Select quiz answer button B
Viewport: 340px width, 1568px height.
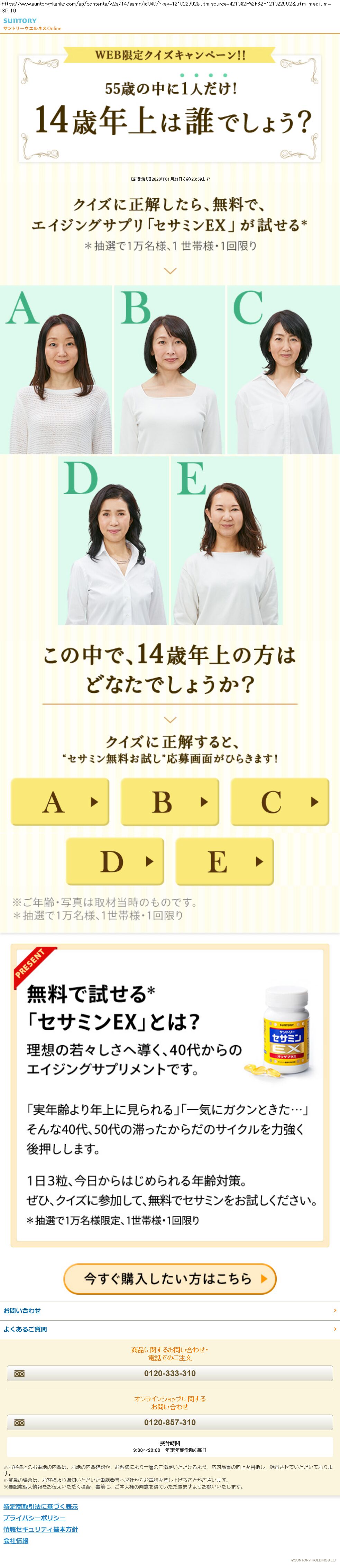click(x=169, y=802)
